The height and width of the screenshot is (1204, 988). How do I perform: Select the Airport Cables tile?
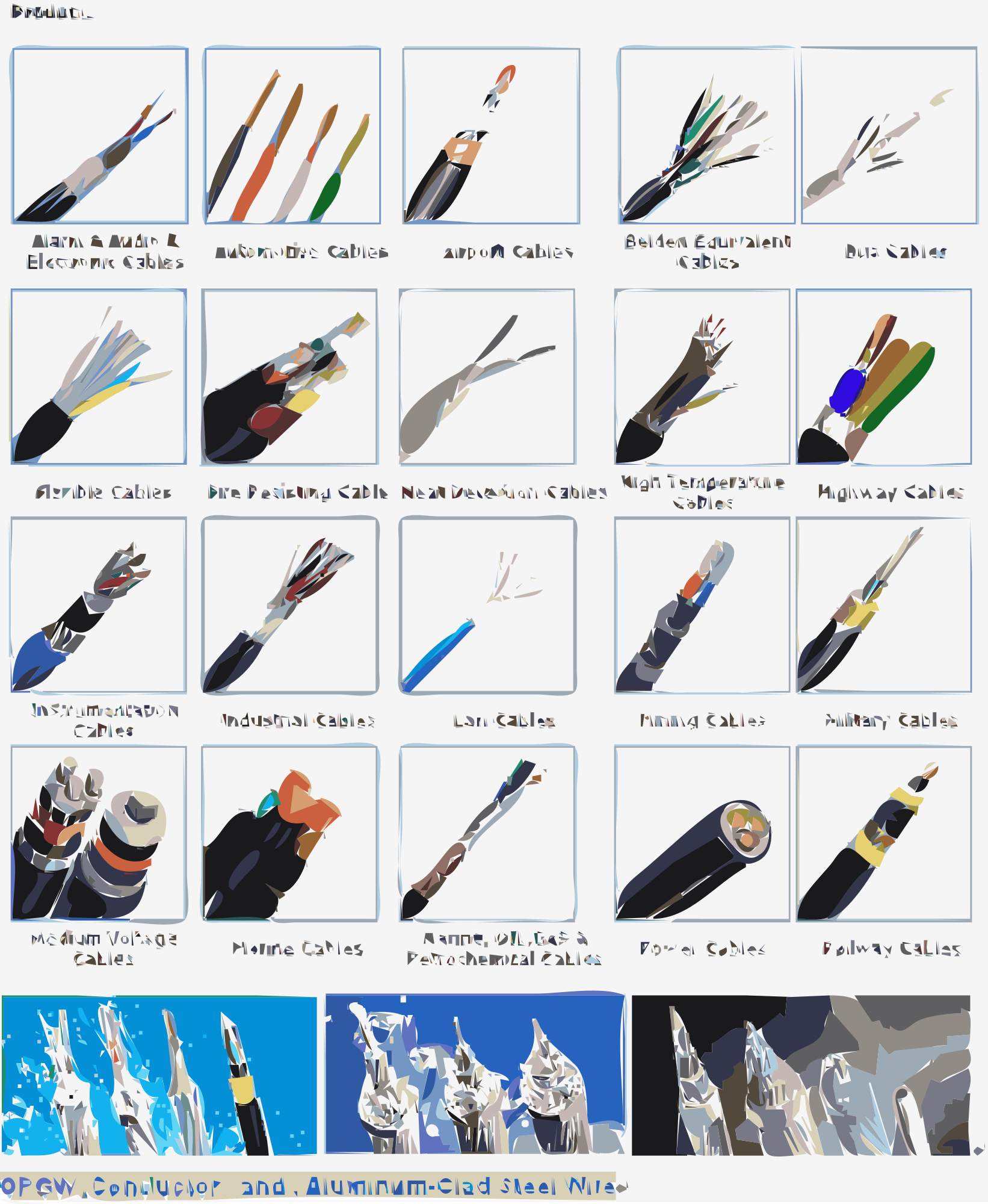coord(491,136)
